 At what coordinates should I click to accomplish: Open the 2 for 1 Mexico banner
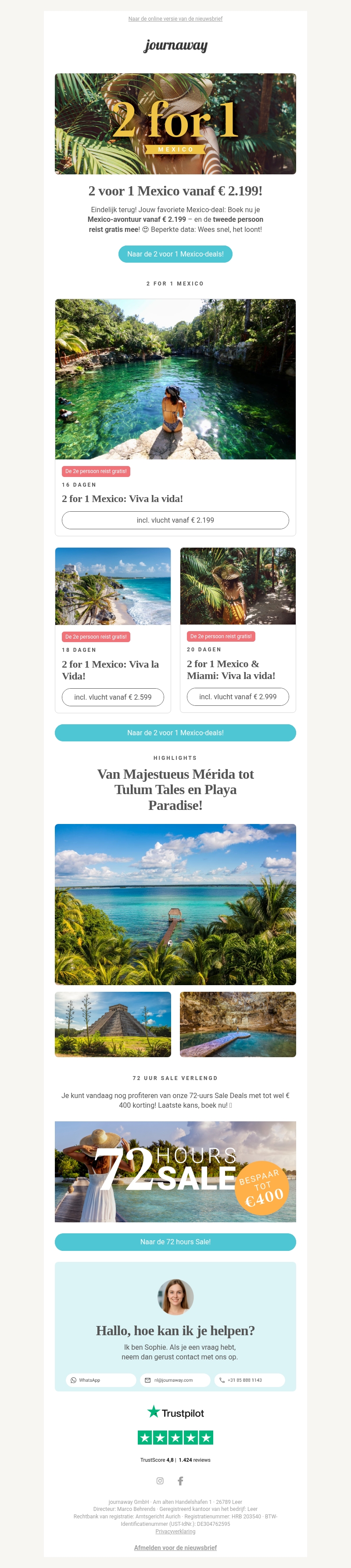(x=175, y=123)
